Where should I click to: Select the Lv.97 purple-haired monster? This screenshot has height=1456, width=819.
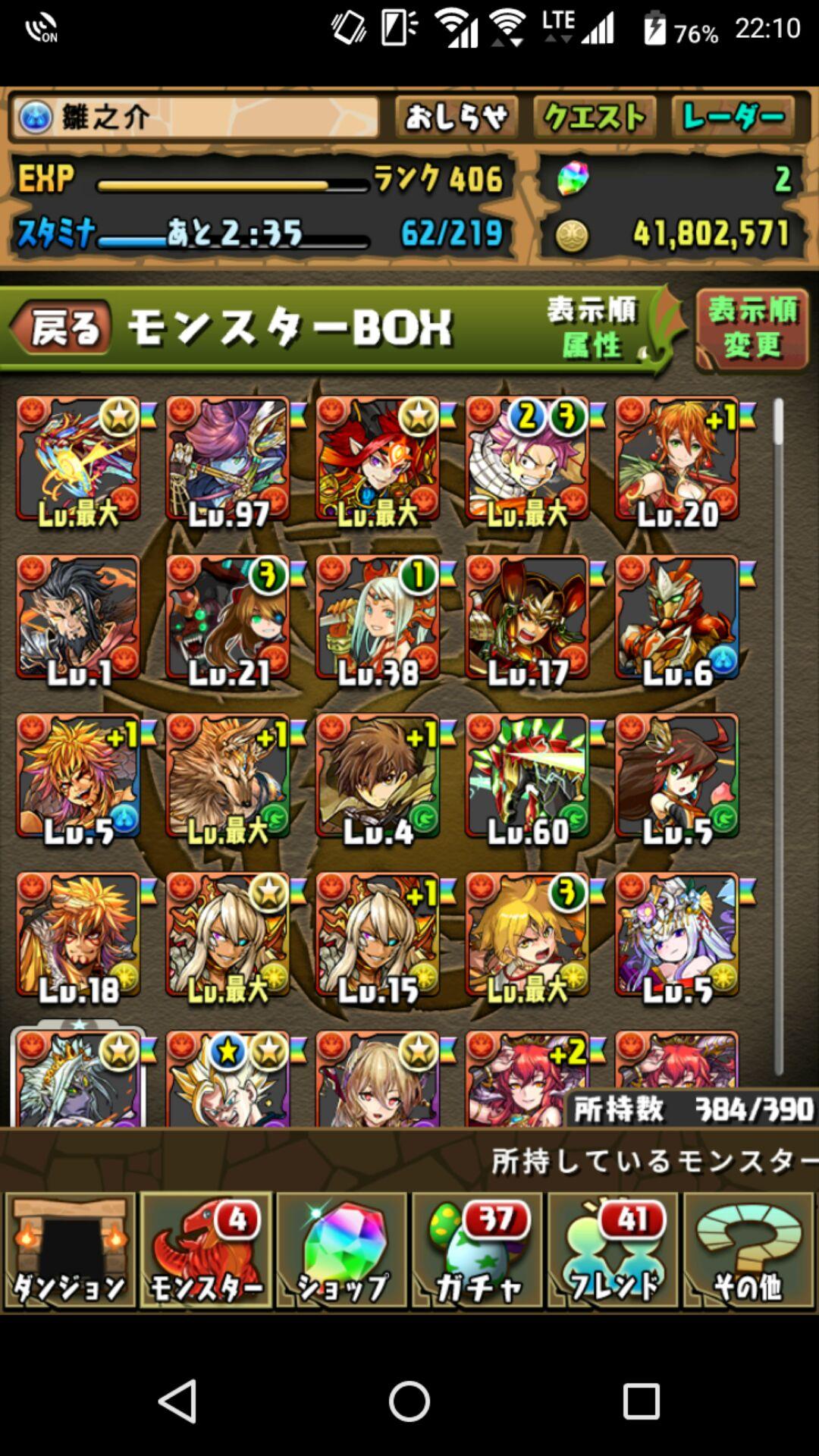click(x=227, y=459)
